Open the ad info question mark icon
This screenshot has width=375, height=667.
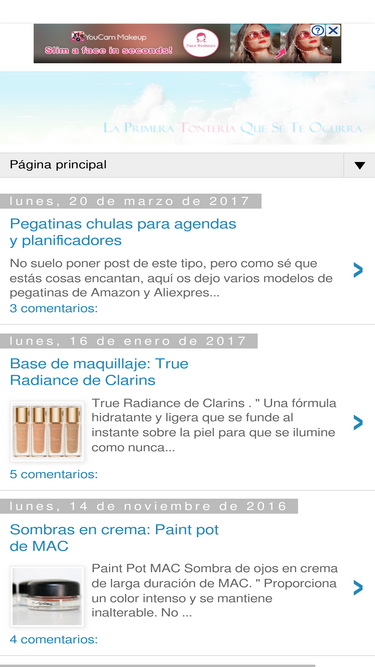click(318, 30)
